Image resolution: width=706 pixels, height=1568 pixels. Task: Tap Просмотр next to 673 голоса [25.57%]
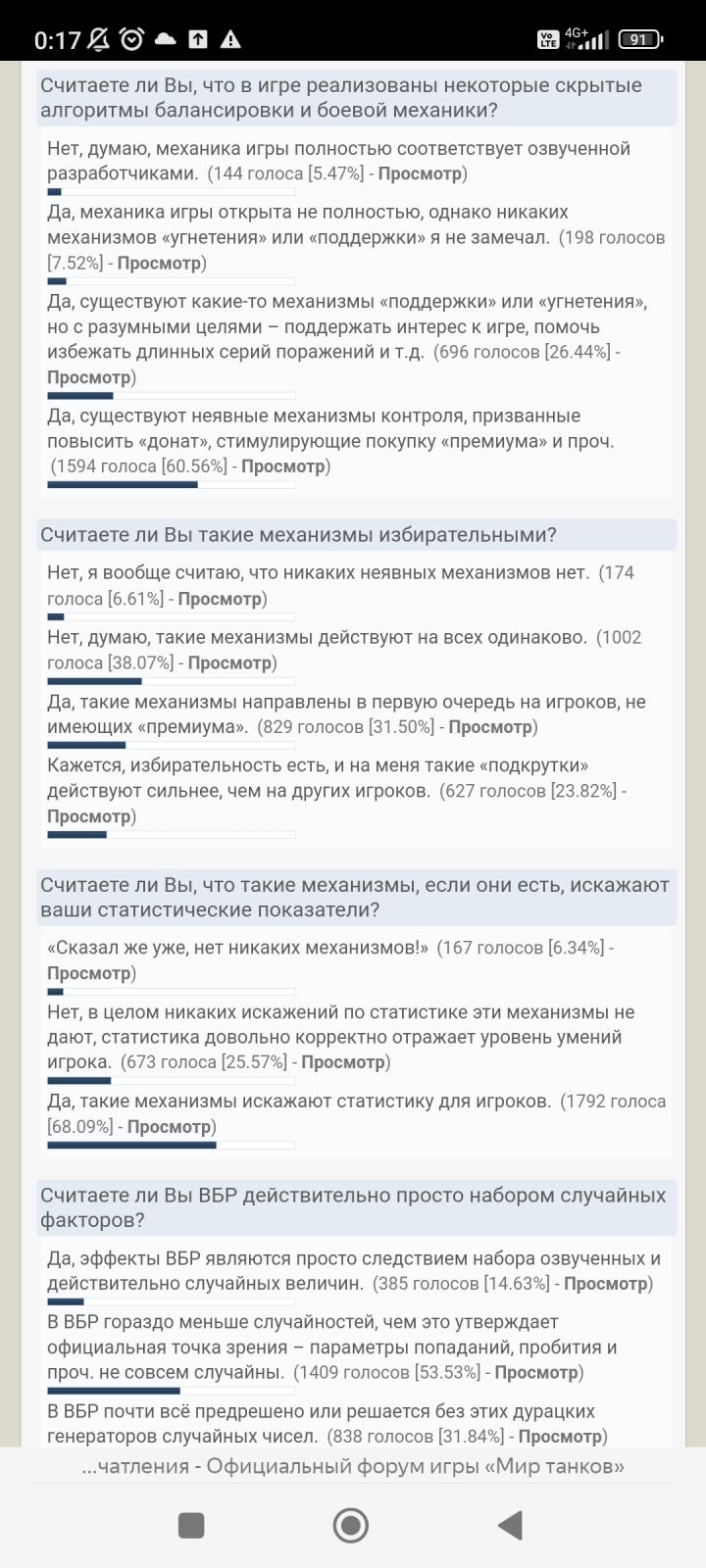pos(342,1062)
